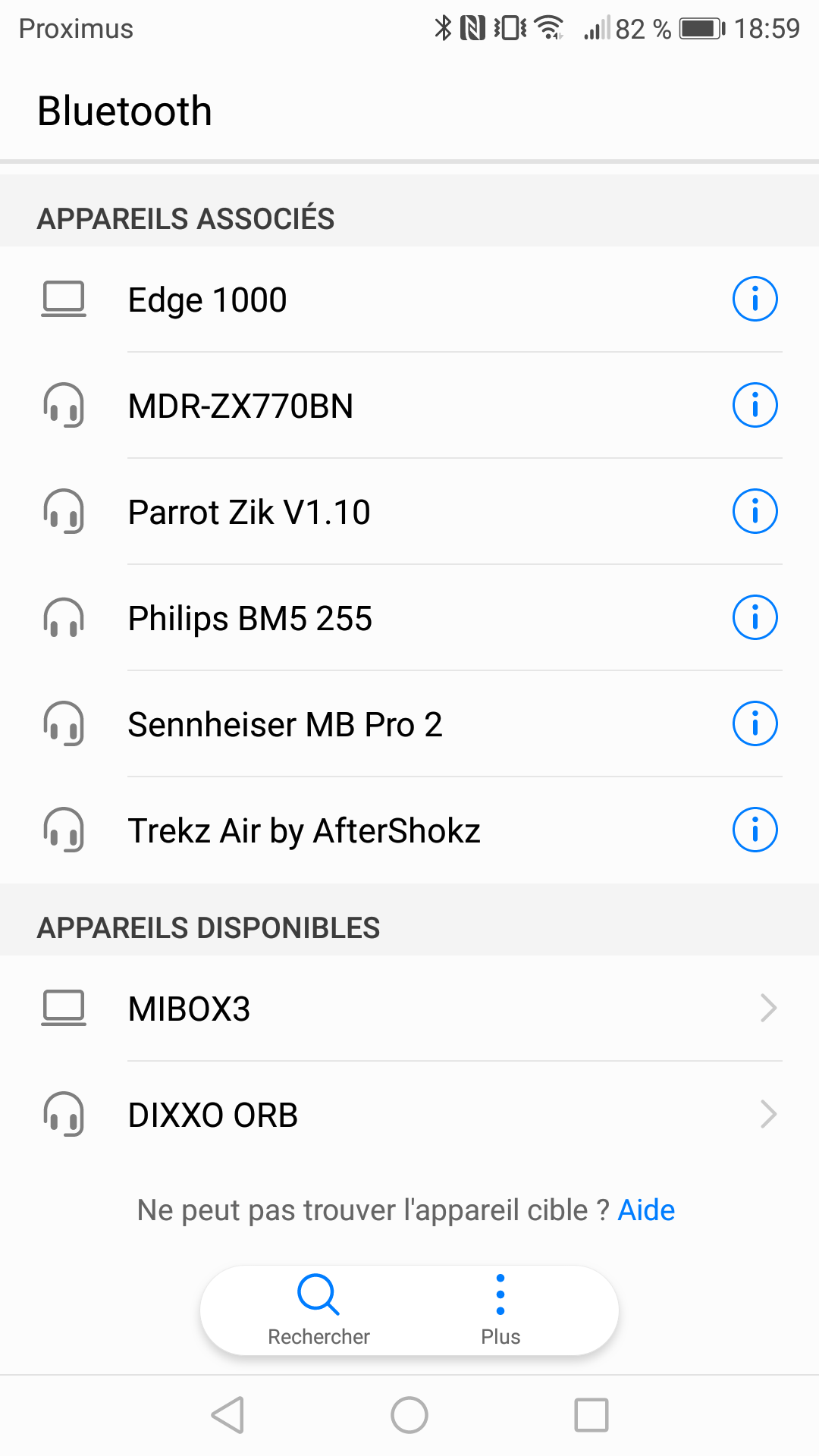Connect to Trekz Air by AfterShokz

[x=364, y=830]
